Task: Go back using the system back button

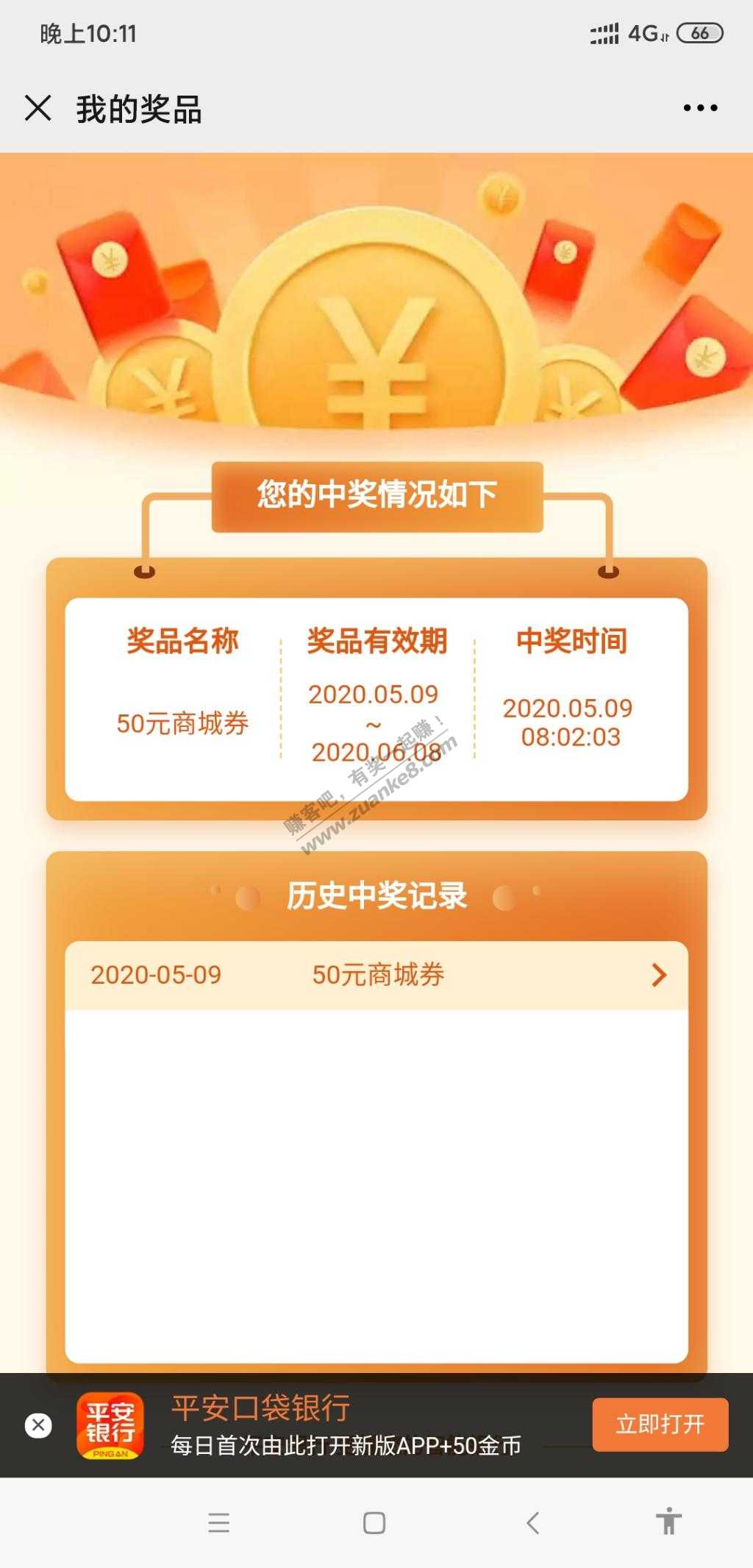Action: (533, 1522)
